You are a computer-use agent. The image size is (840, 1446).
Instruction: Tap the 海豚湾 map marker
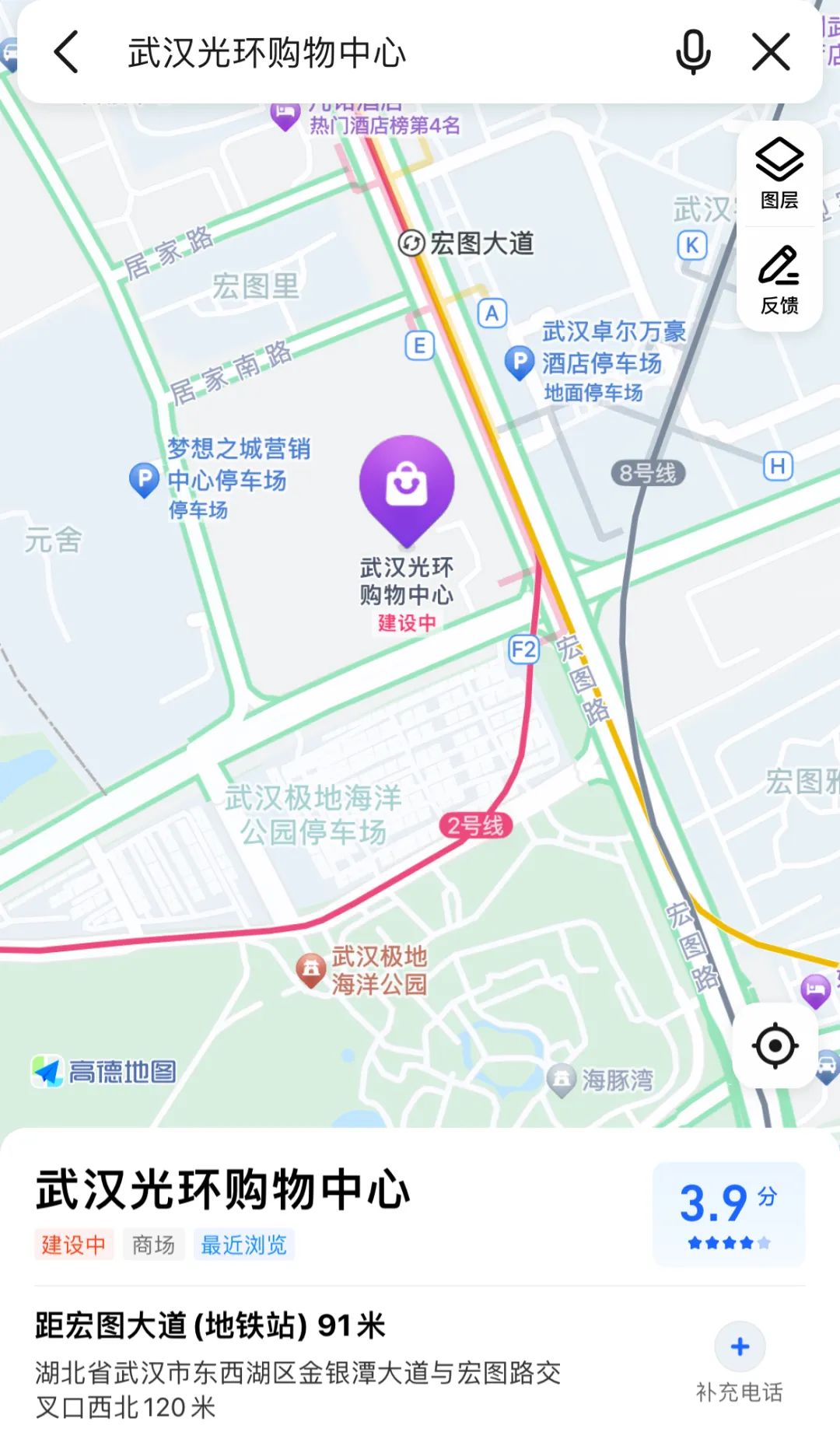pos(561,1079)
